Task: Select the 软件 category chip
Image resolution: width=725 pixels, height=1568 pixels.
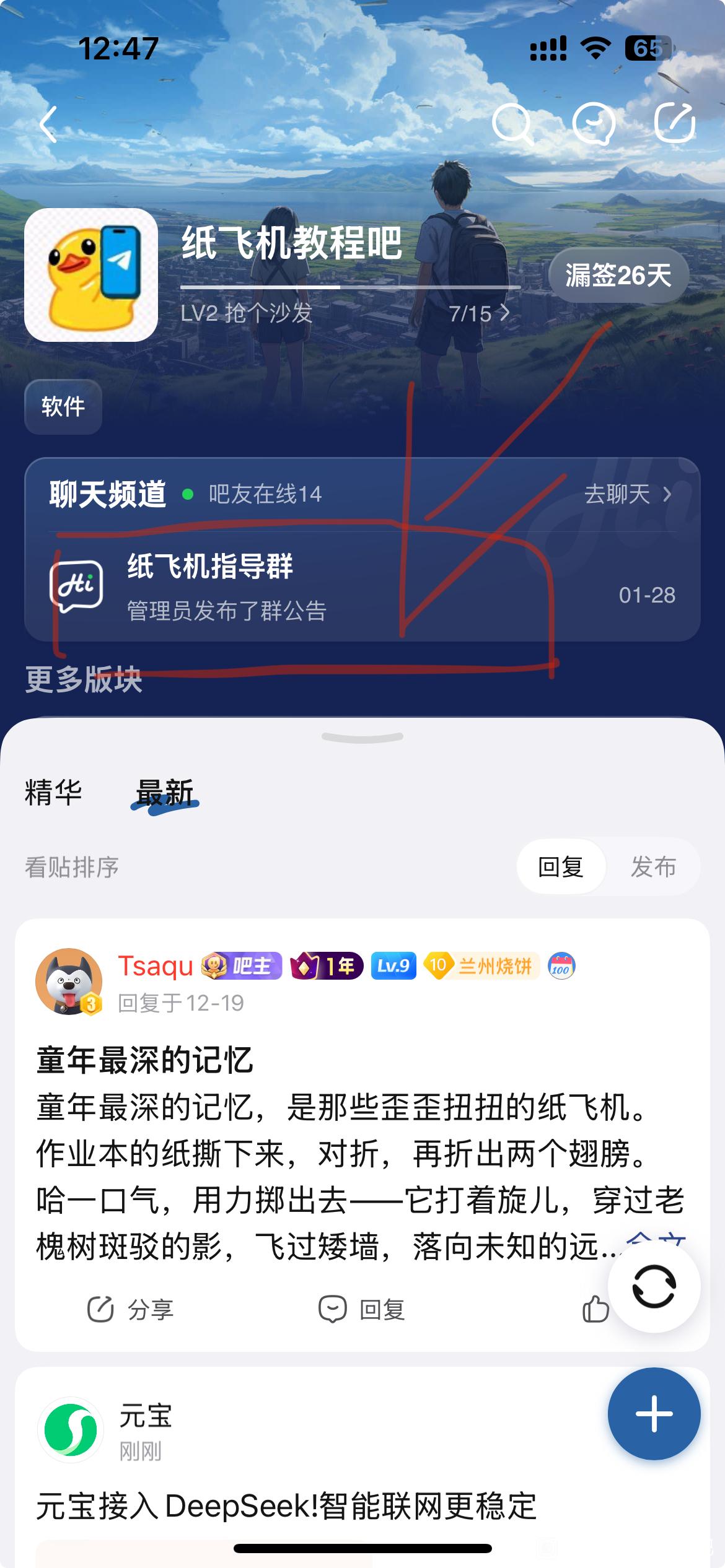Action: click(x=63, y=407)
